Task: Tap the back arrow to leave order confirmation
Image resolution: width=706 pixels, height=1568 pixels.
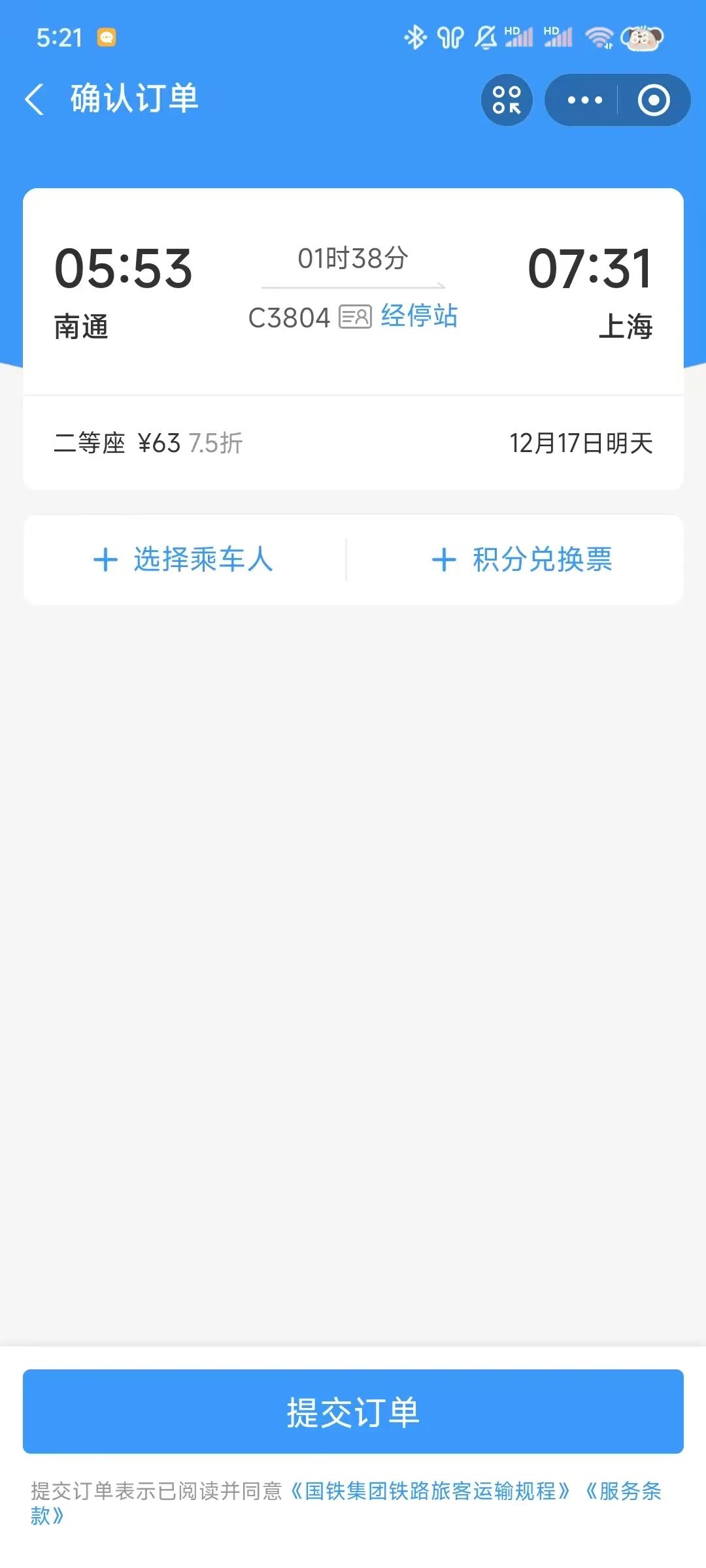Action: click(x=35, y=99)
